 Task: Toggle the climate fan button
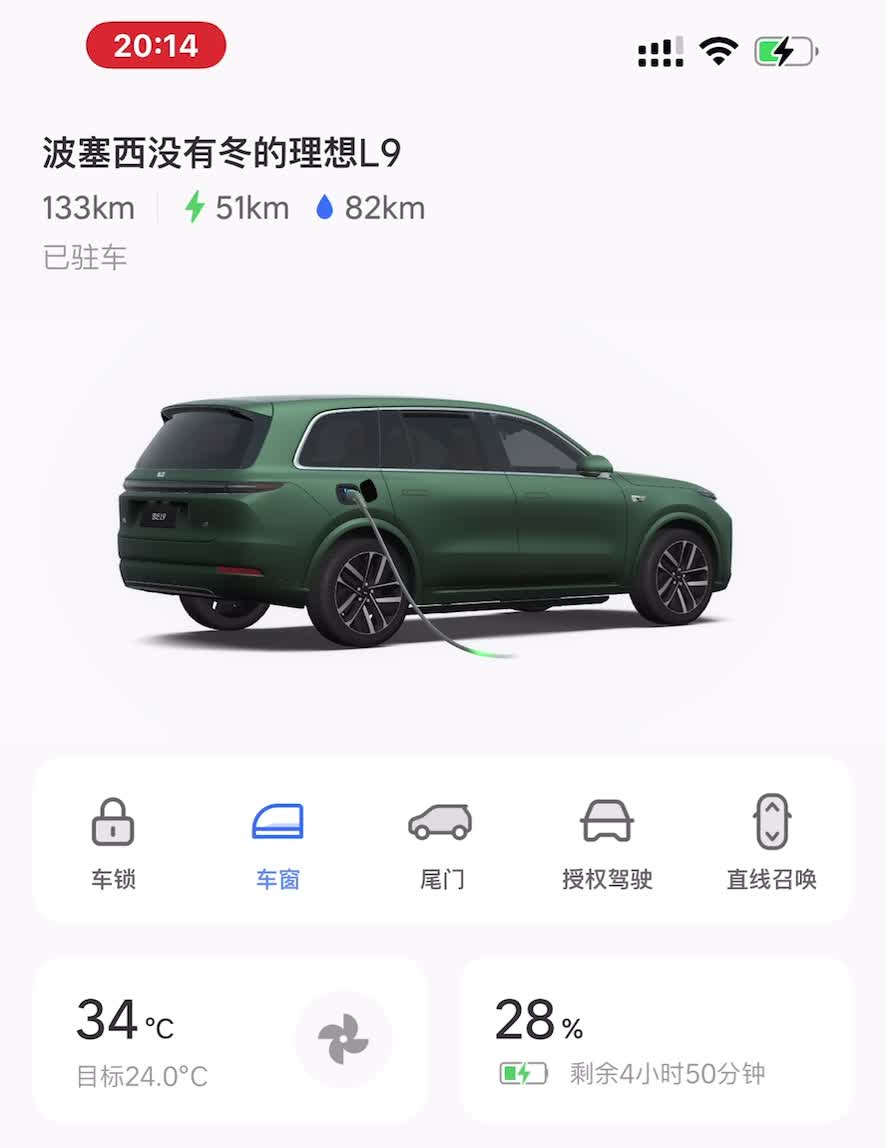pyautogui.click(x=343, y=1040)
